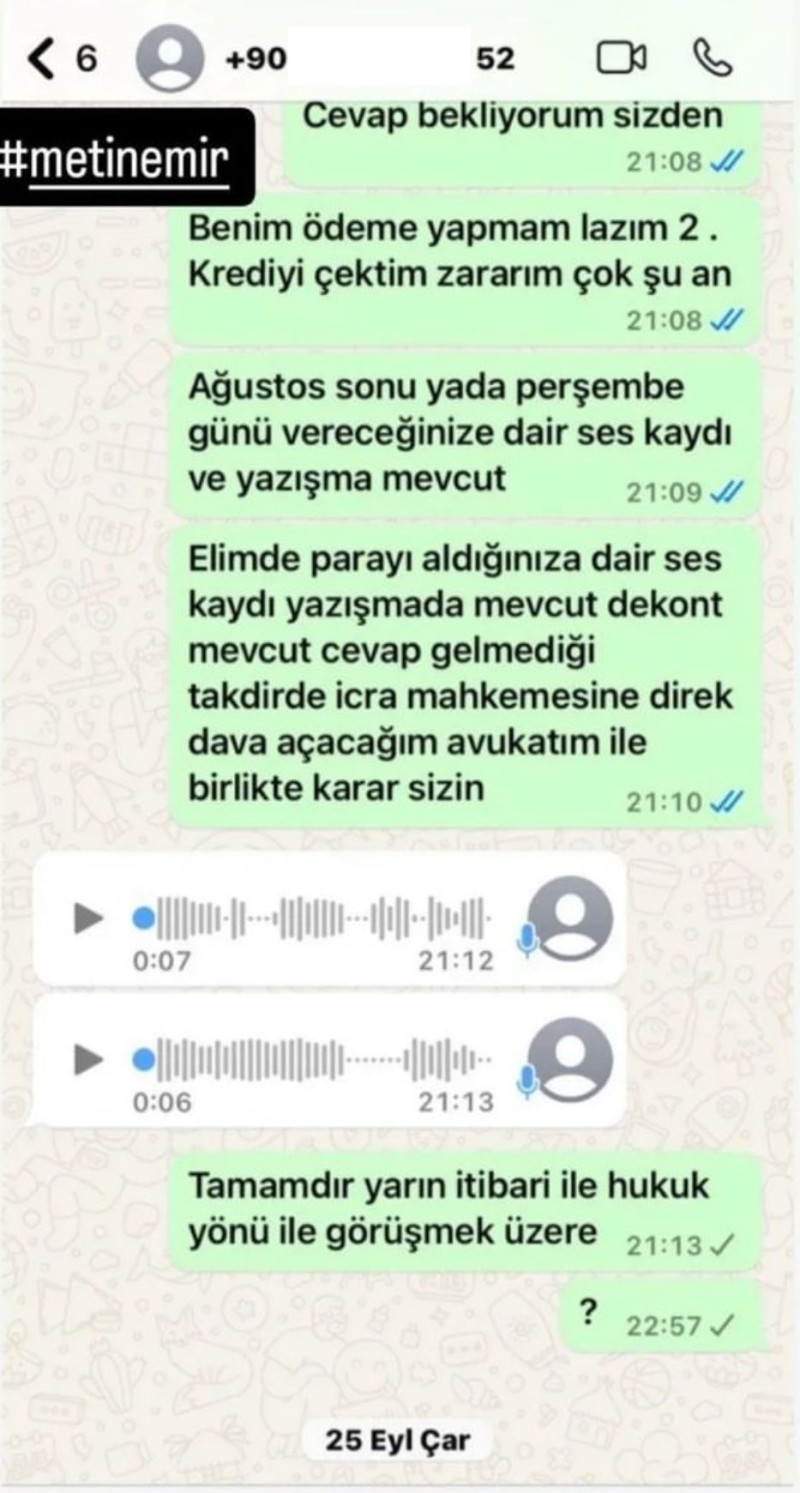Start a video call
Image resolution: width=800 pixels, height=1493 pixels.
[x=621, y=60]
